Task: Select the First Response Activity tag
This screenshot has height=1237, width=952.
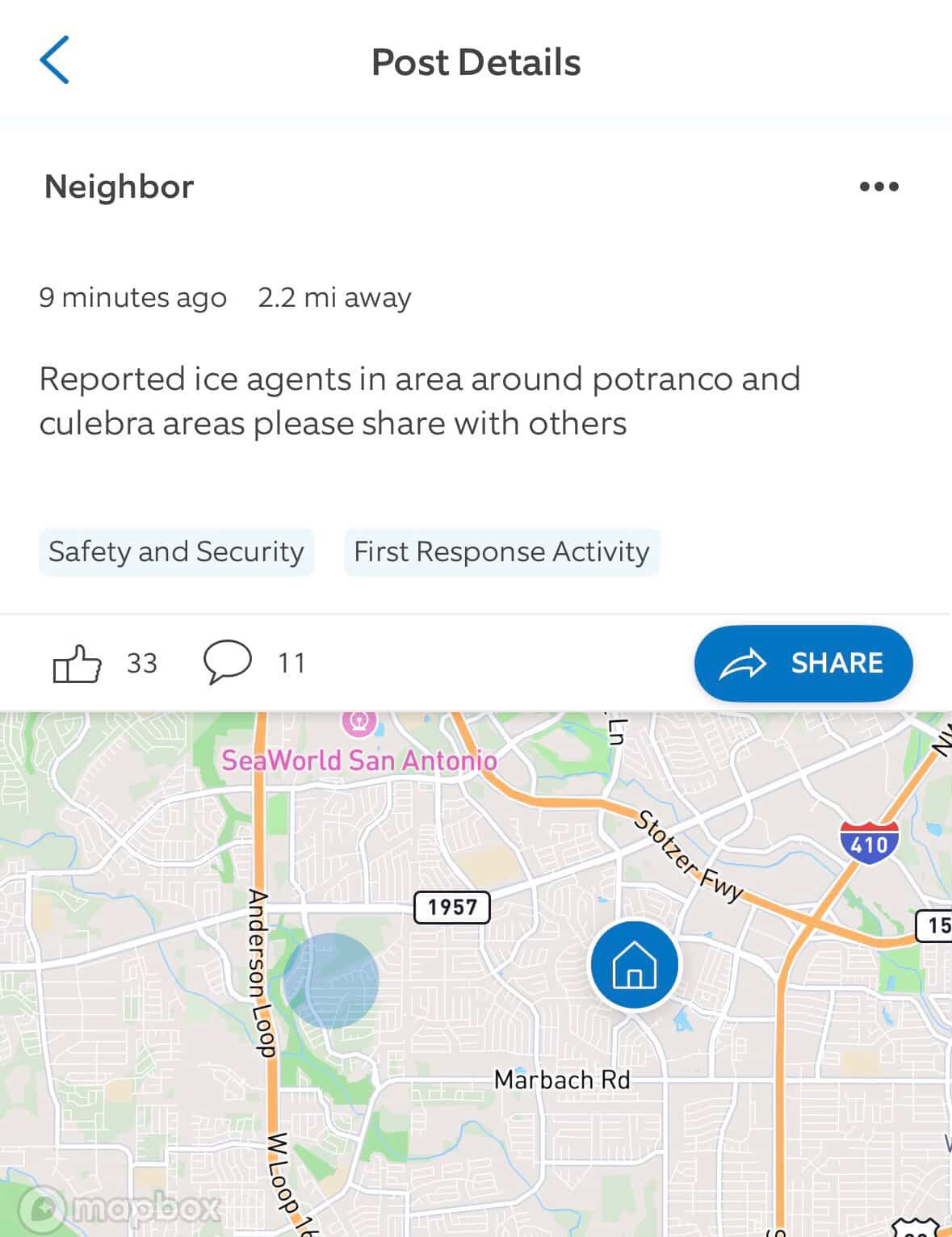Action: click(501, 552)
